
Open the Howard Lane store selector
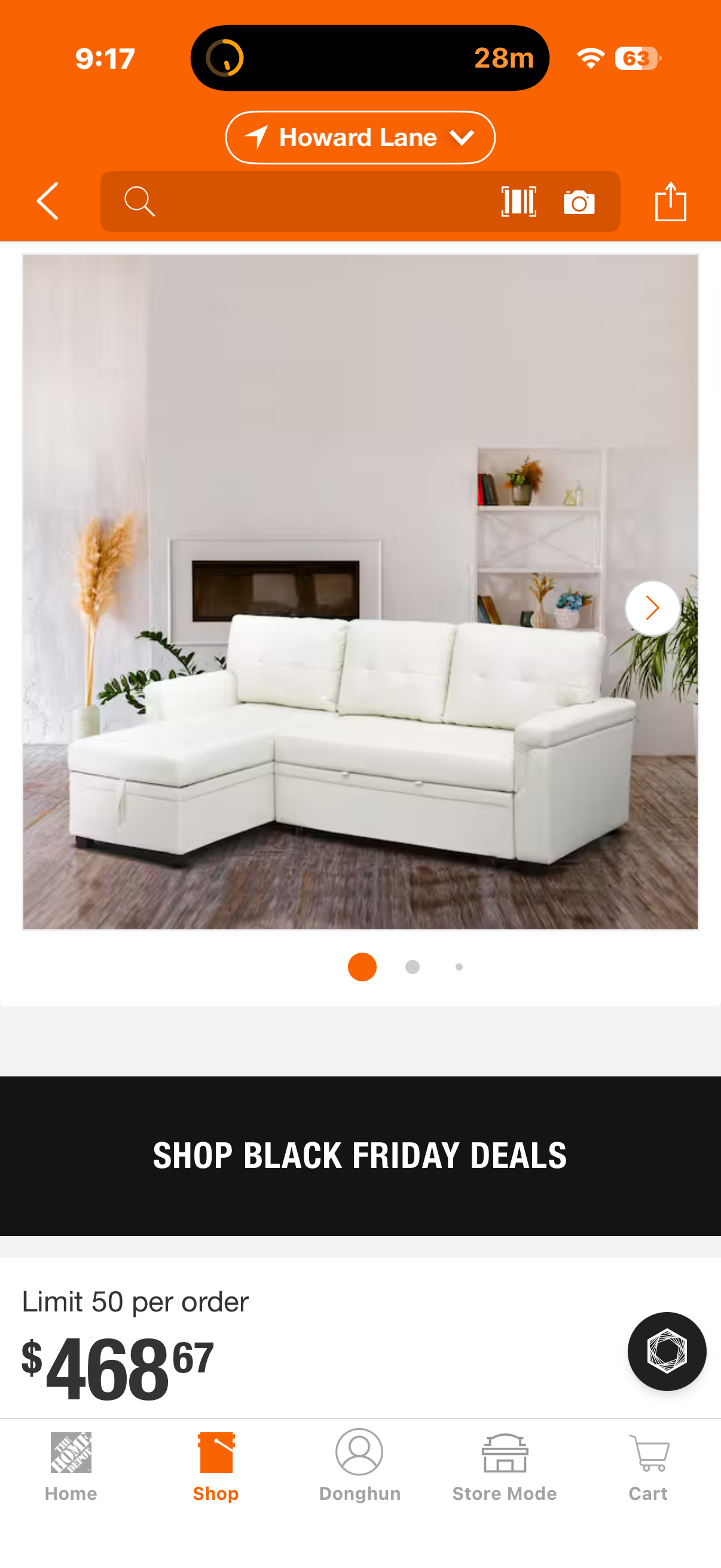pyautogui.click(x=359, y=138)
